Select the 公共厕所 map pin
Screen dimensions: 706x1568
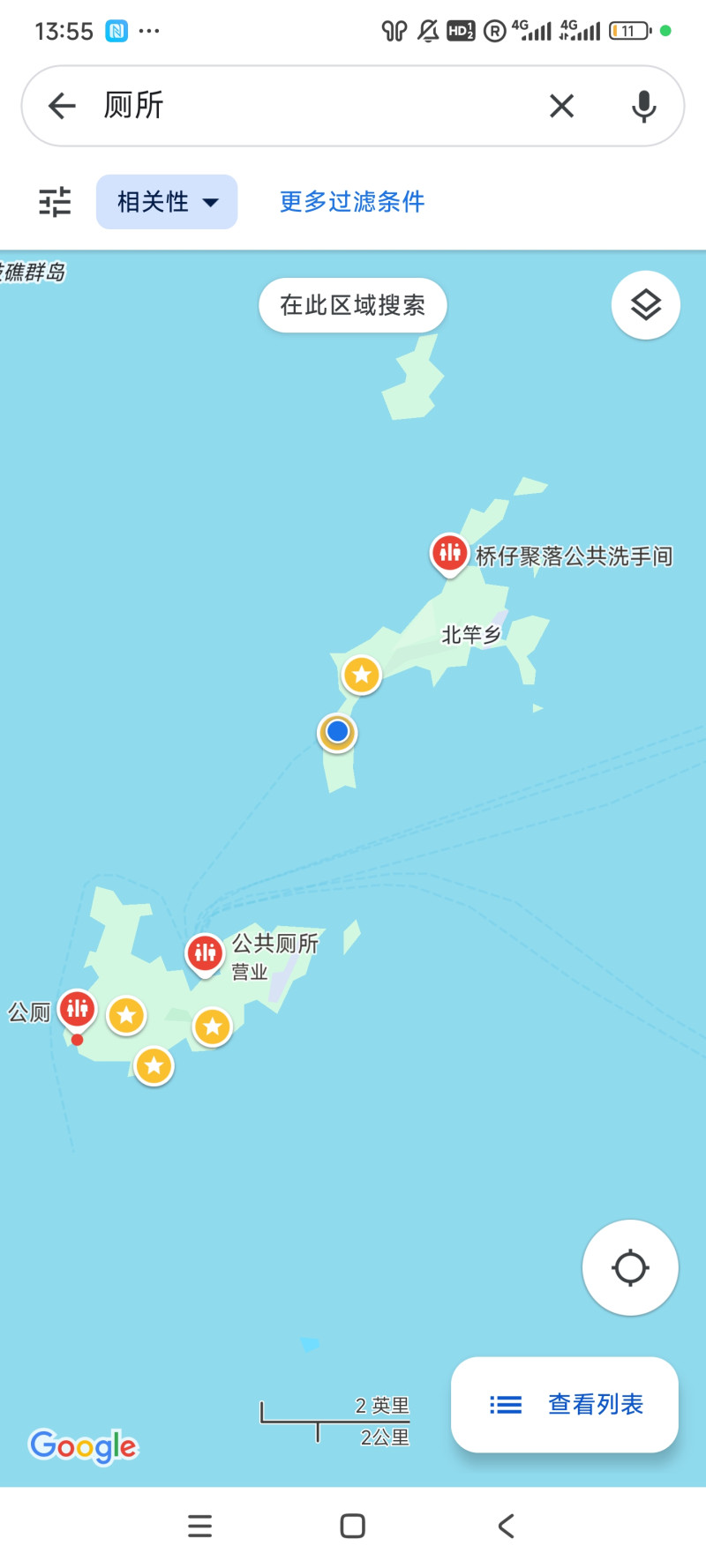click(205, 953)
